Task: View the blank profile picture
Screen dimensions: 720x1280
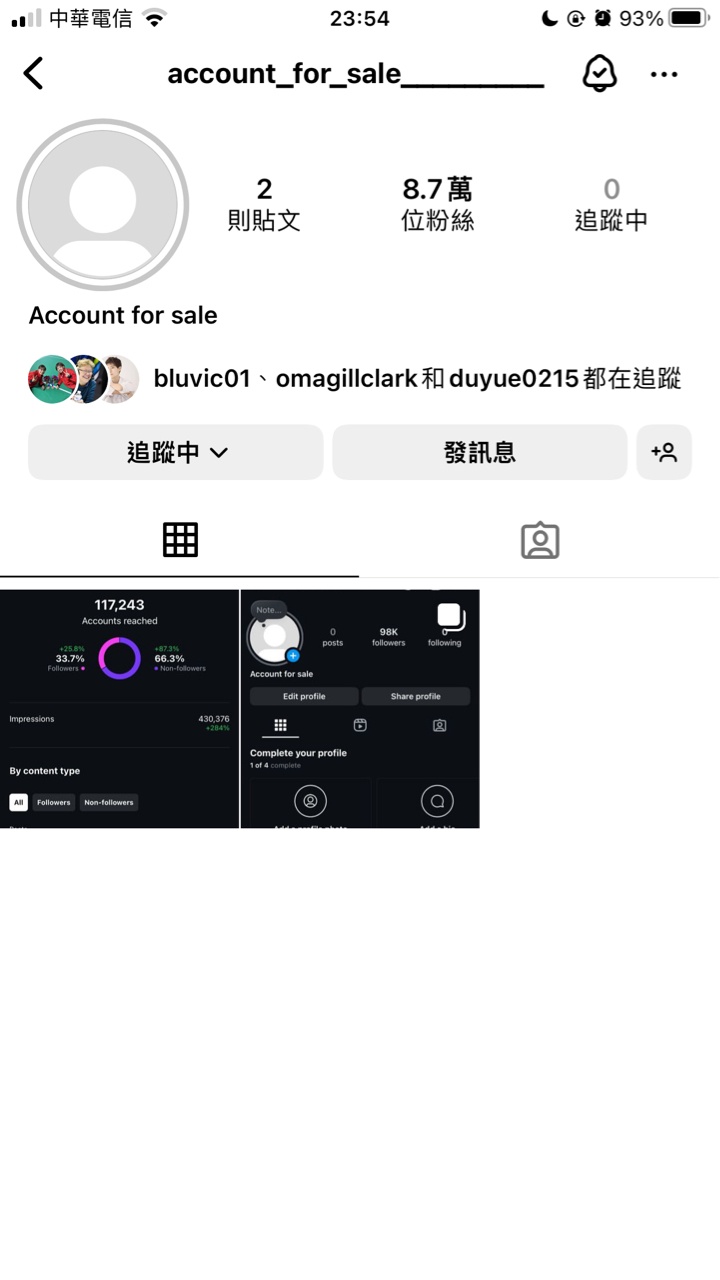Action: [x=103, y=204]
